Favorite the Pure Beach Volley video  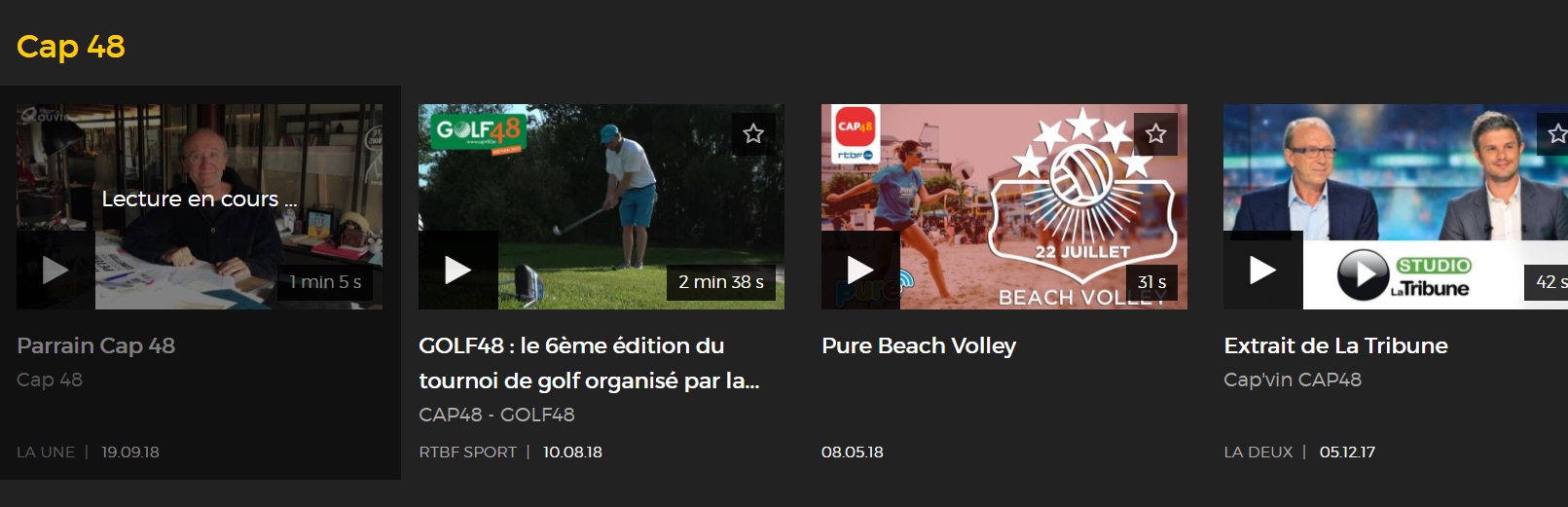[x=1155, y=133]
